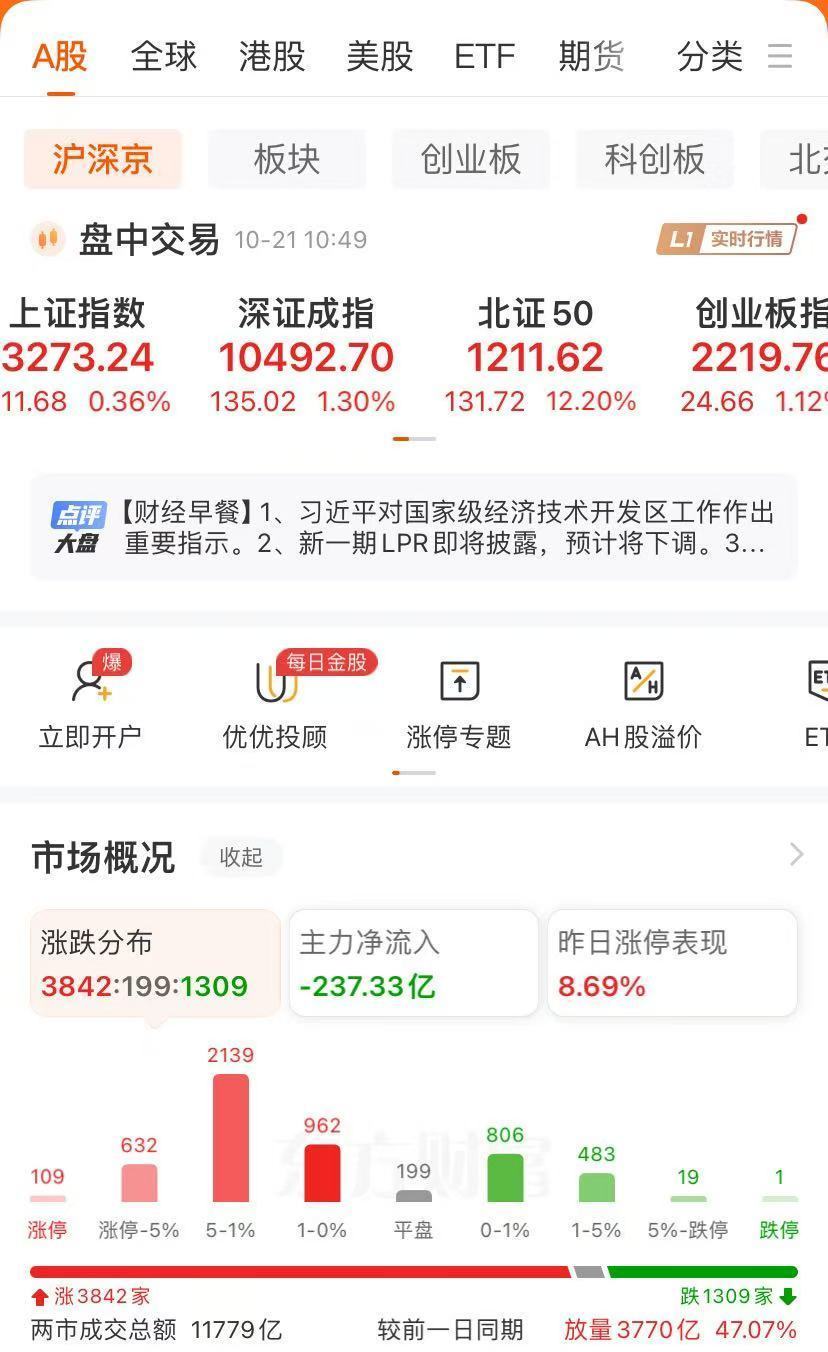
Task: Select the 主力净流入 card
Action: pyautogui.click(x=414, y=963)
